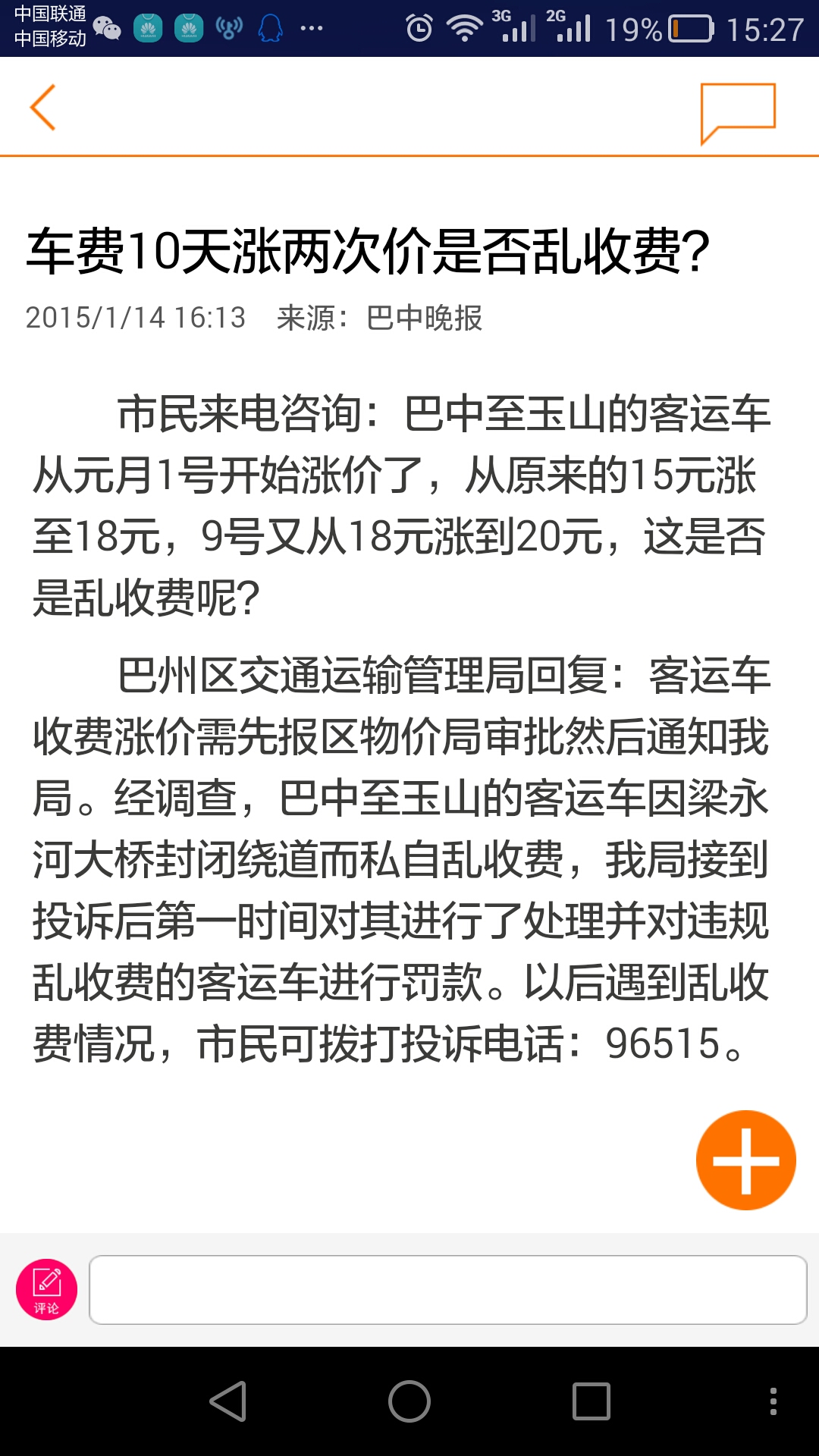
Task: Tap the pink 评论 comment button
Action: (x=47, y=1289)
